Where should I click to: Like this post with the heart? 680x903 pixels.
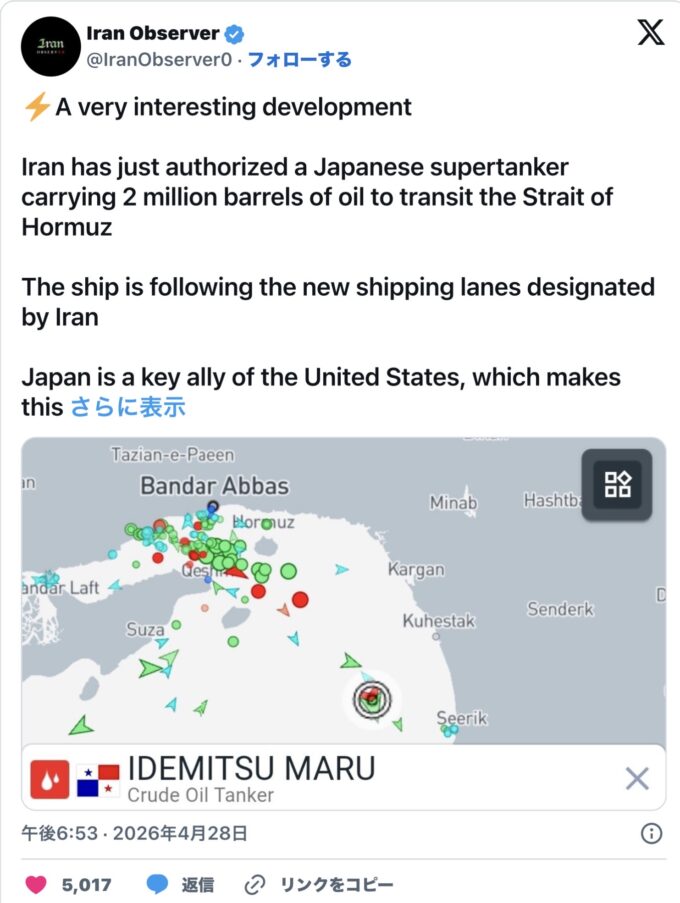[x=36, y=884]
